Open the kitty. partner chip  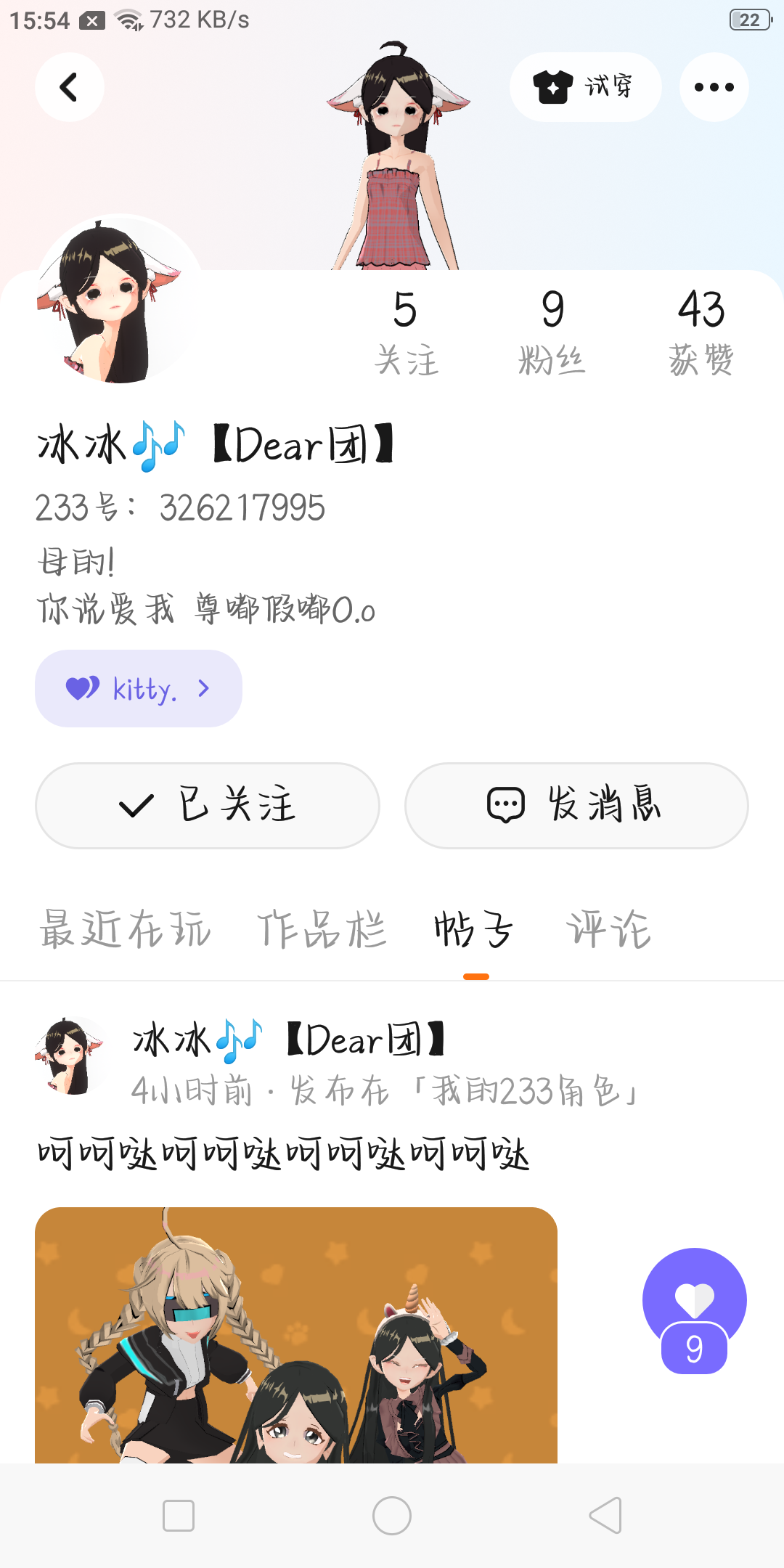[x=138, y=688]
